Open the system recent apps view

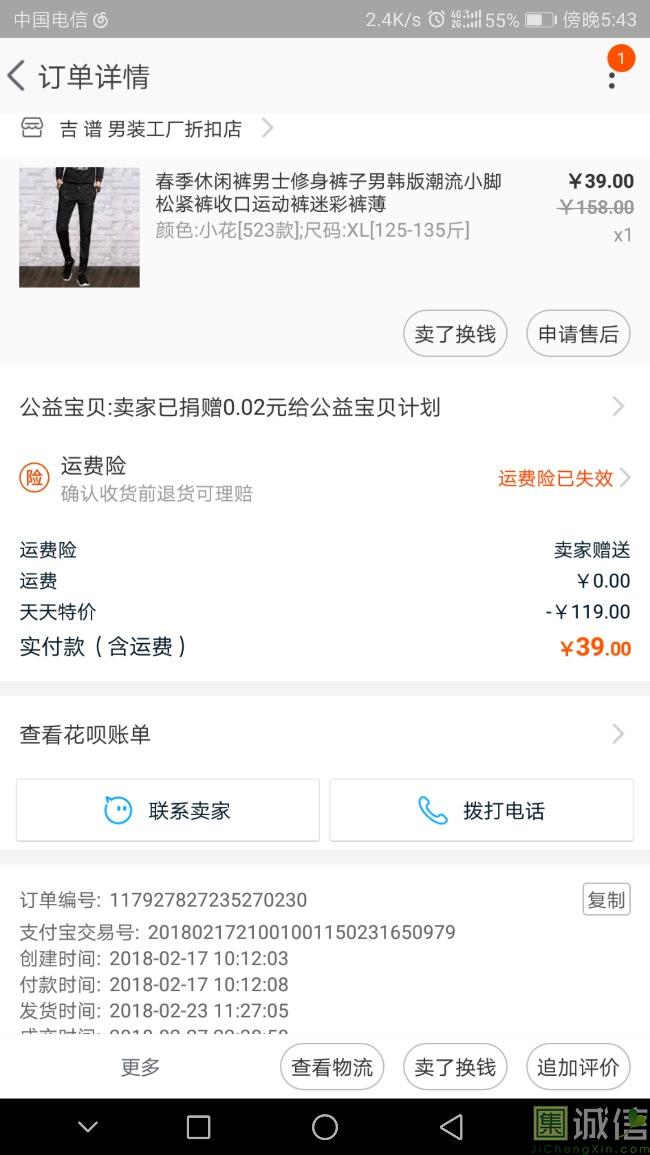(x=199, y=1127)
